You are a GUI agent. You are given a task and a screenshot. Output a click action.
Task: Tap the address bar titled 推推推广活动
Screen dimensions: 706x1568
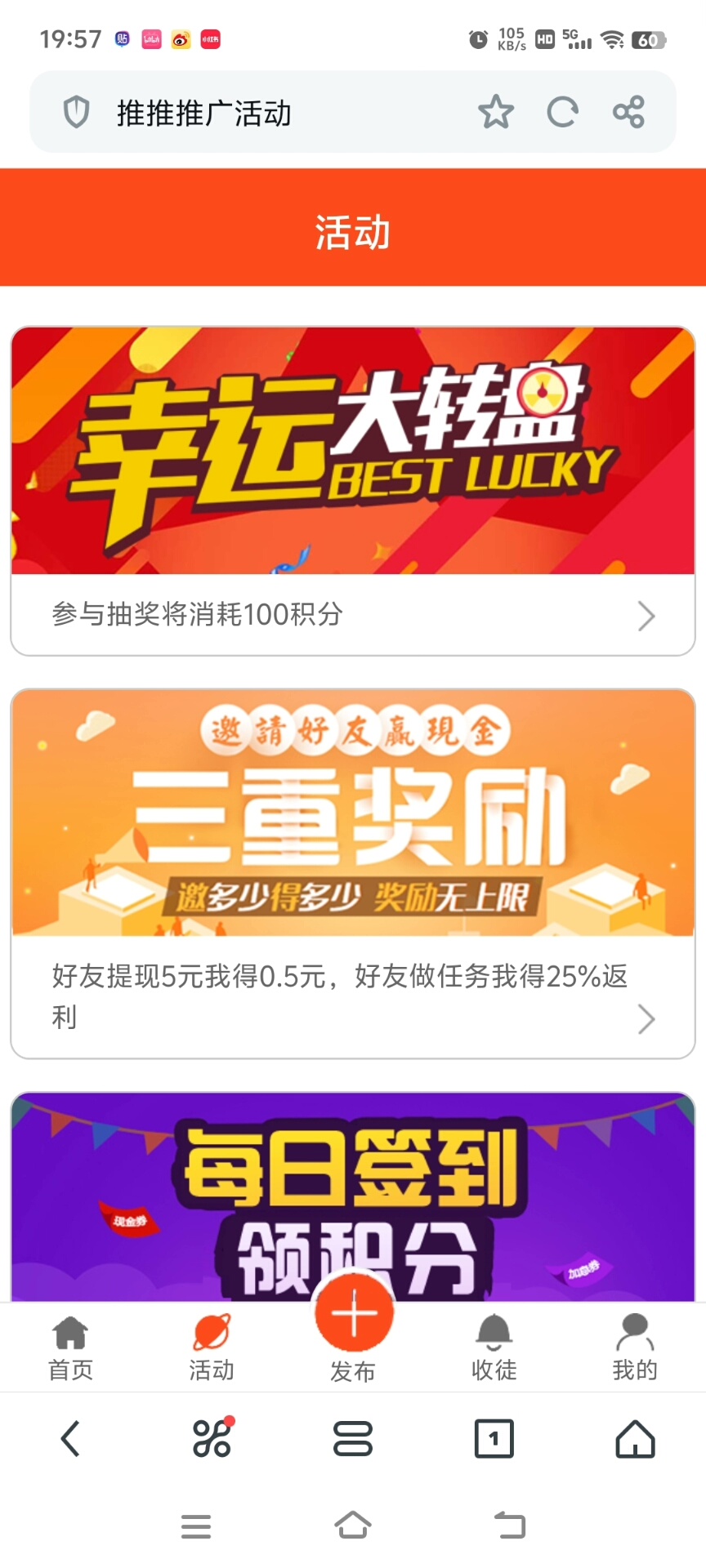click(270, 113)
